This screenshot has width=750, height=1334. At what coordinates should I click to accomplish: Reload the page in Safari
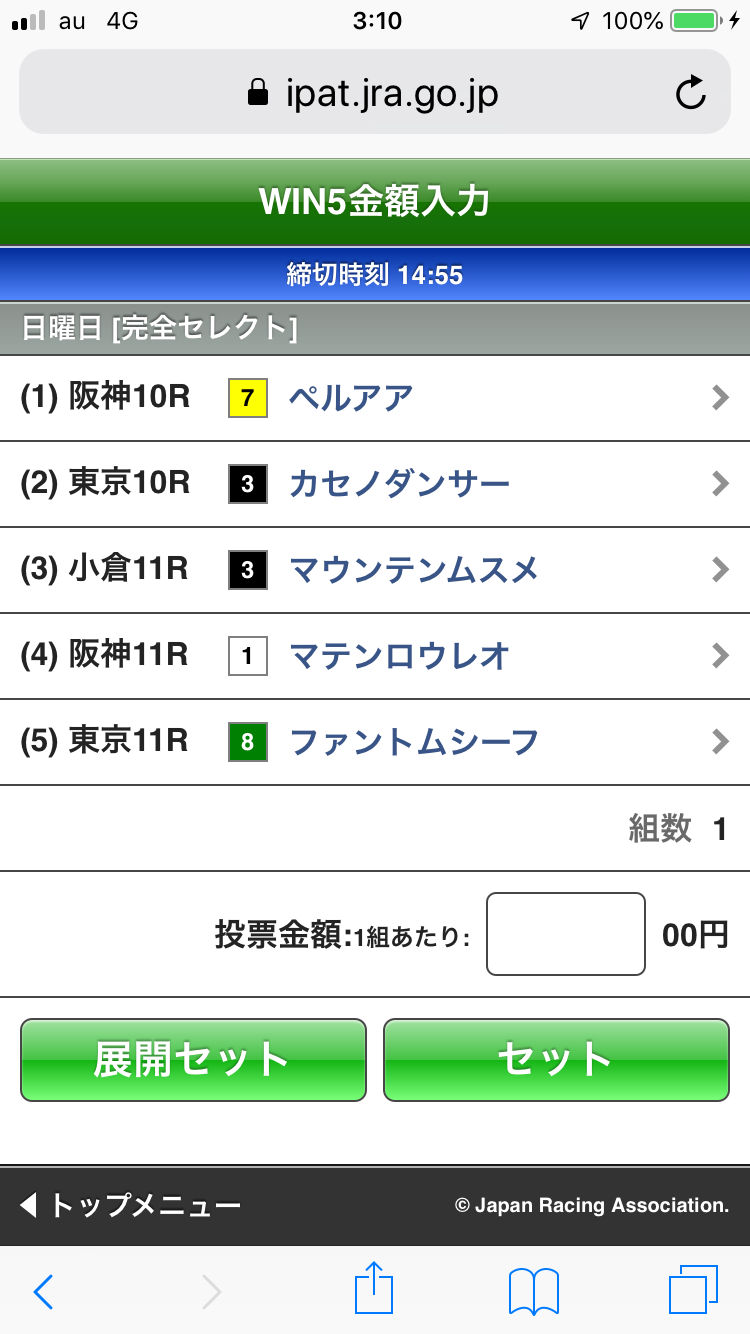[x=690, y=94]
